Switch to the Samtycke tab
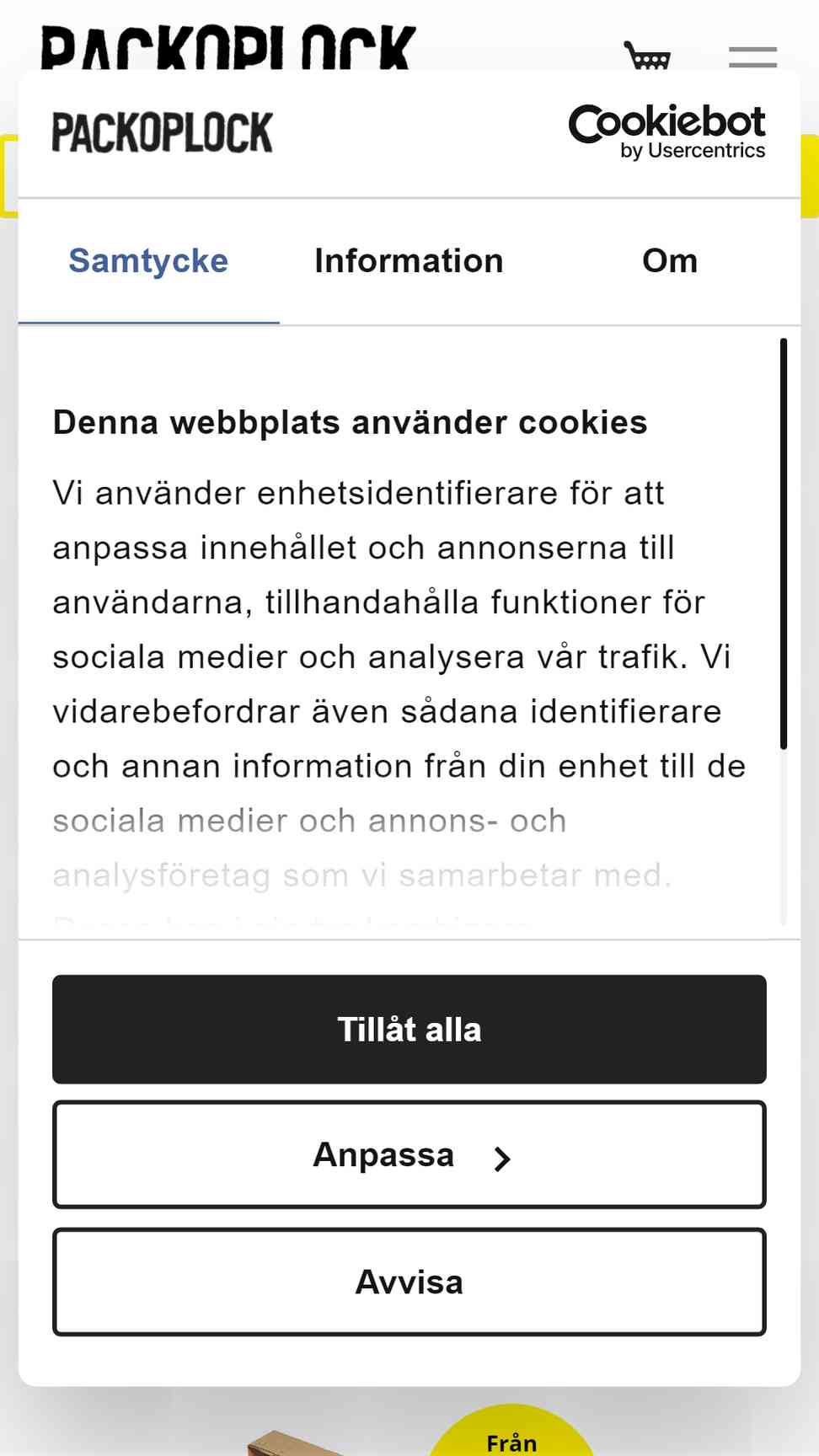 click(x=148, y=261)
